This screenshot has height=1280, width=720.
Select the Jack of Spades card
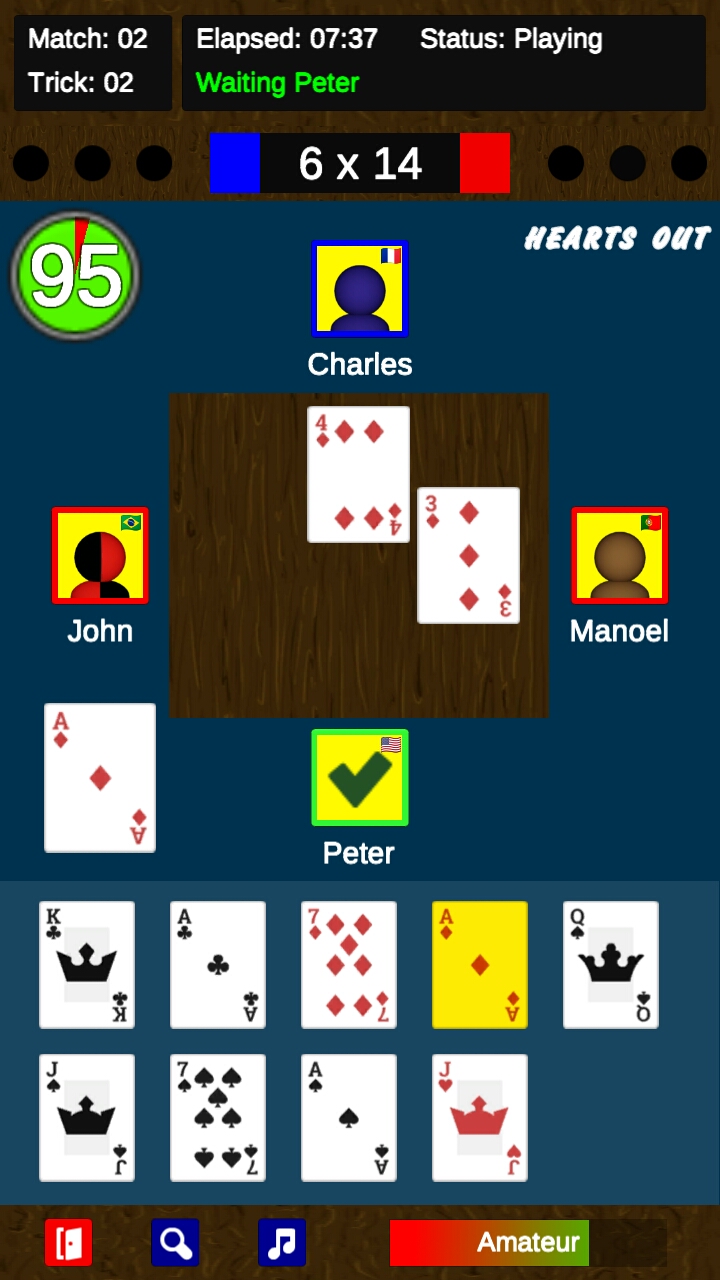pyautogui.click(x=87, y=1118)
